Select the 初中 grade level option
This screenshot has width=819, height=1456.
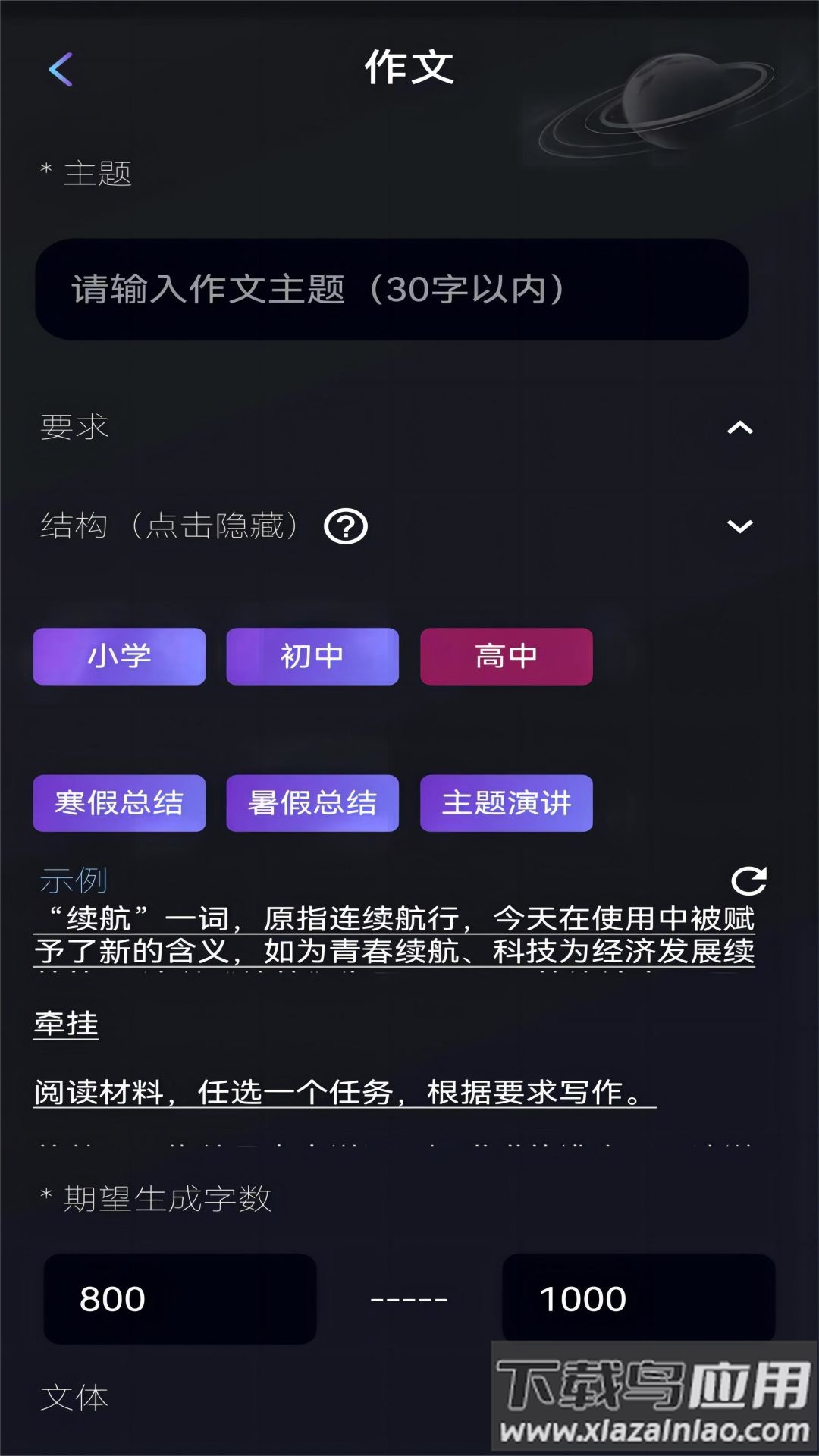click(x=312, y=657)
